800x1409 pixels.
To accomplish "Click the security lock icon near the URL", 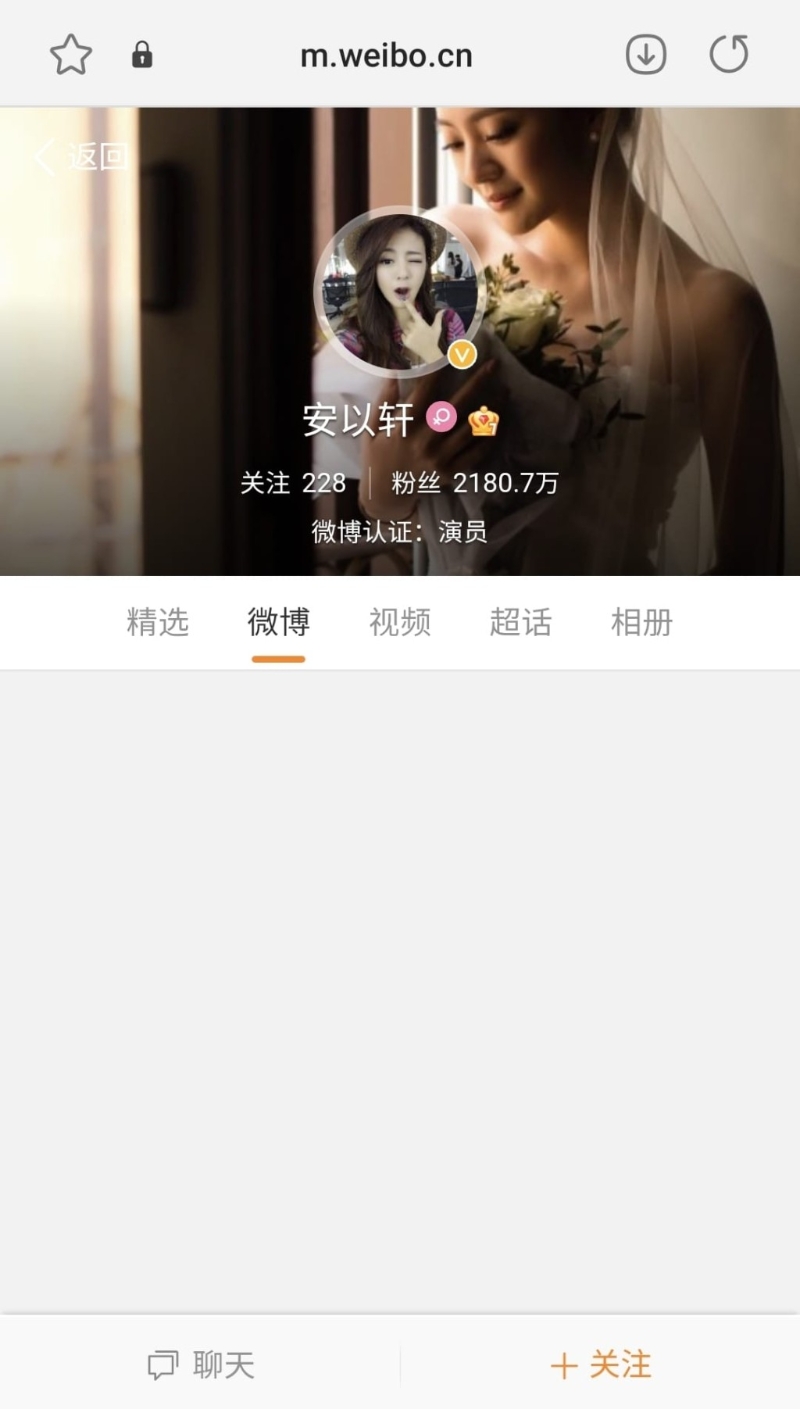I will [x=142, y=54].
